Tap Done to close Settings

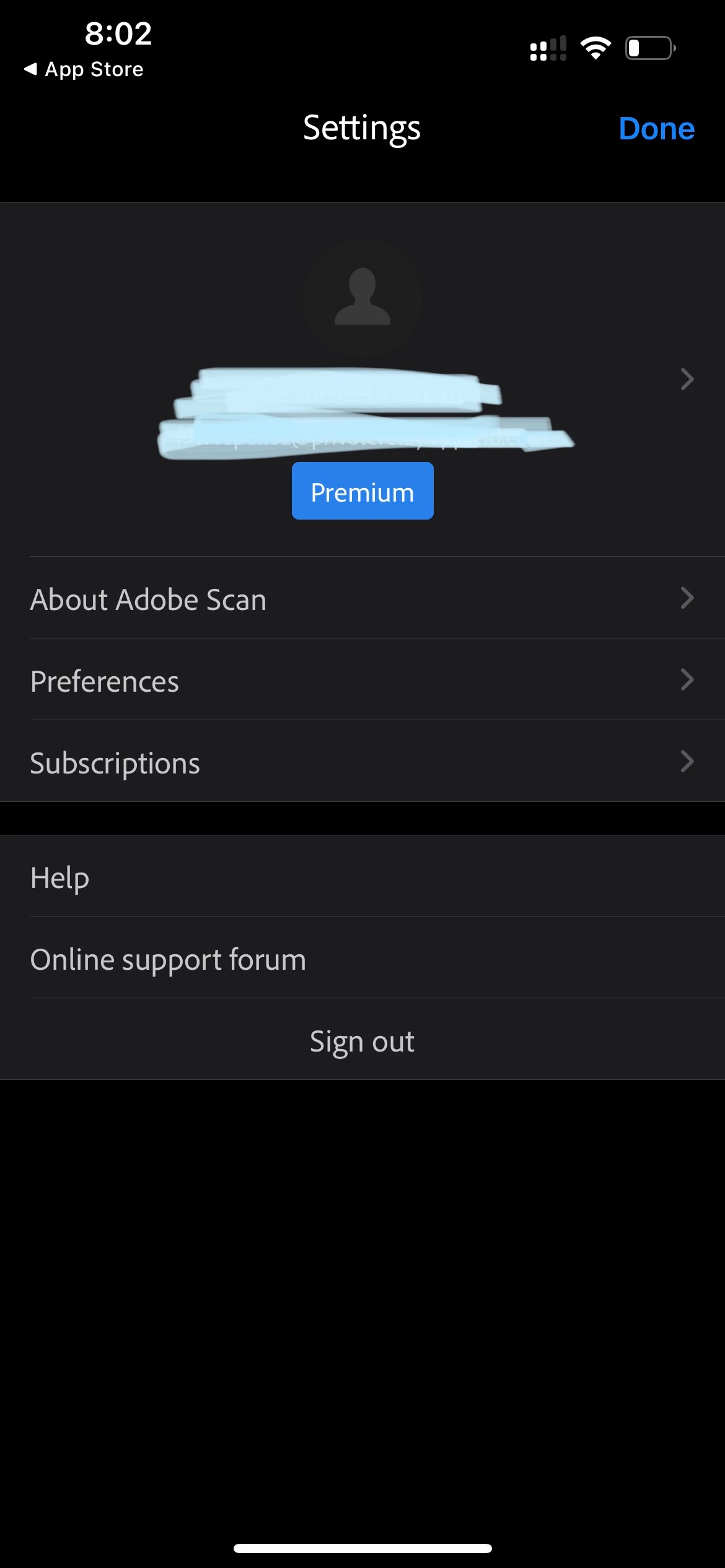[x=656, y=129]
